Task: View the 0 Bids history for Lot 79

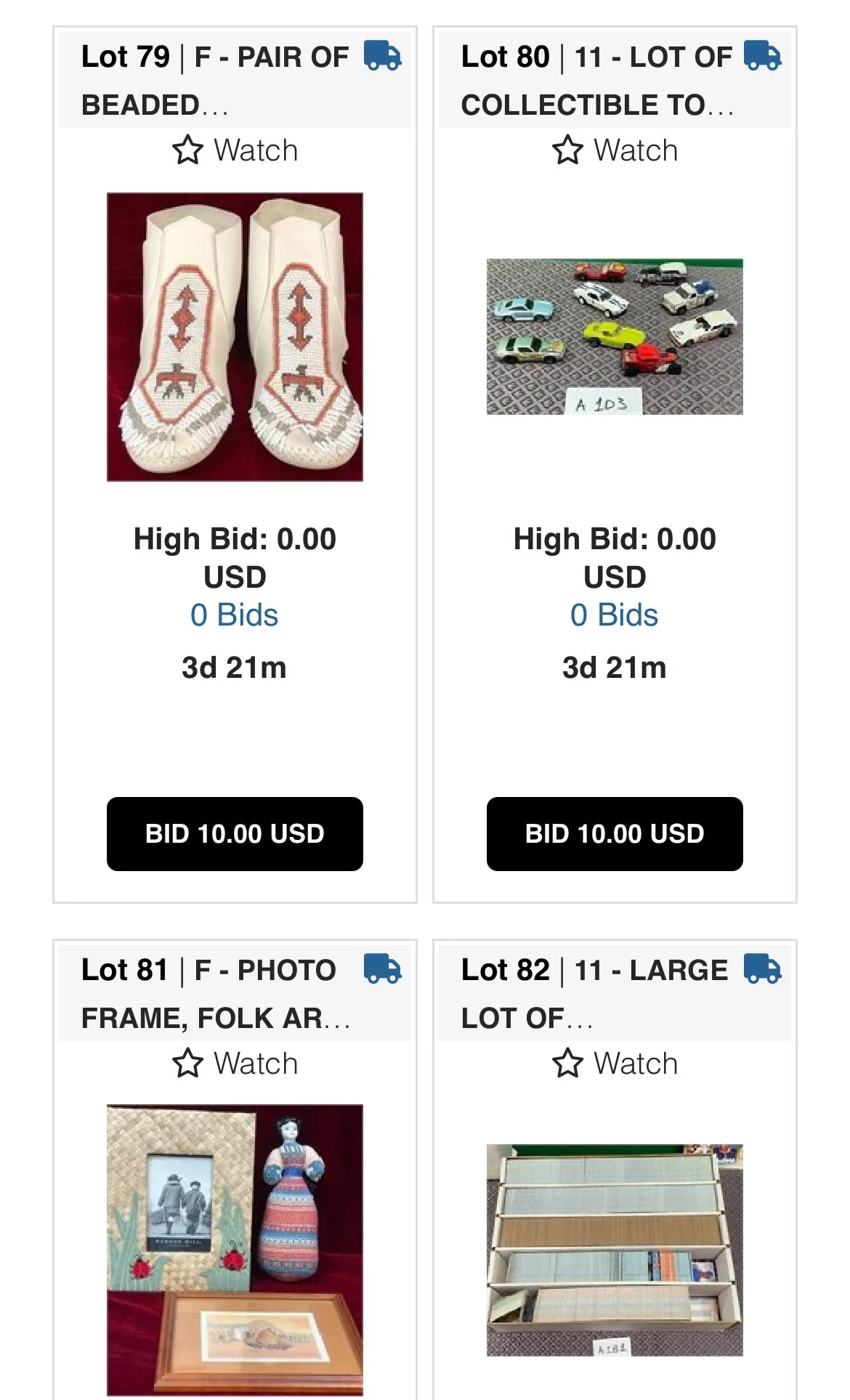Action: click(234, 615)
